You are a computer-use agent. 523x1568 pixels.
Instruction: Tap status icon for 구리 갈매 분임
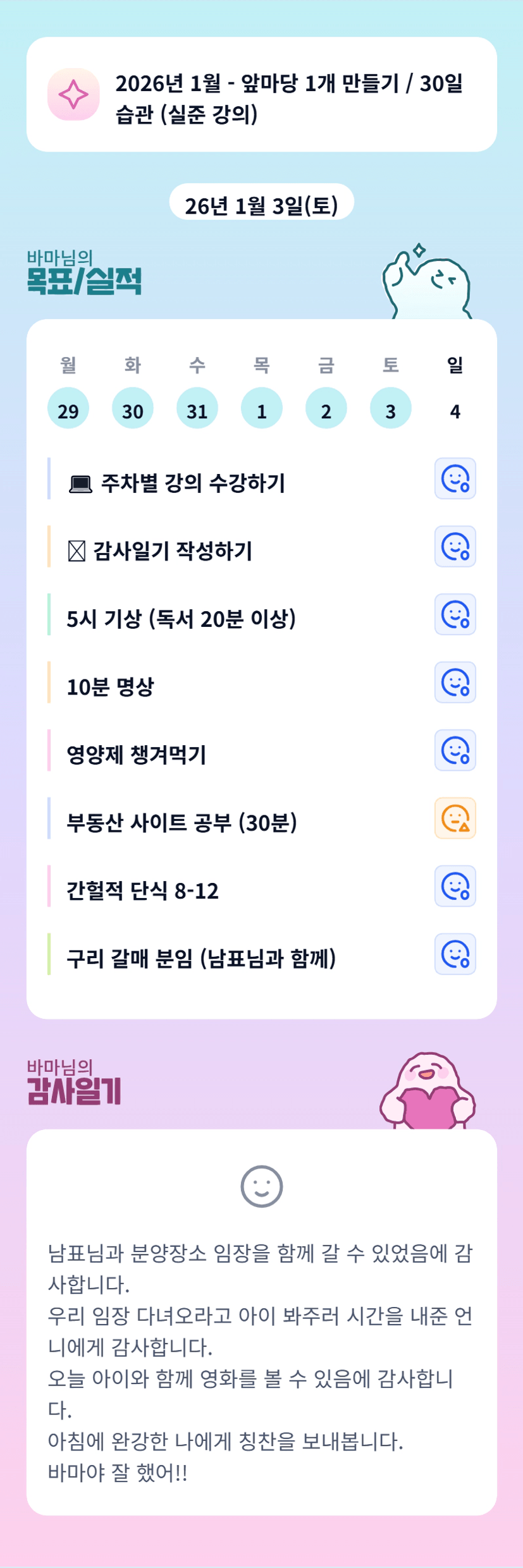point(455,954)
